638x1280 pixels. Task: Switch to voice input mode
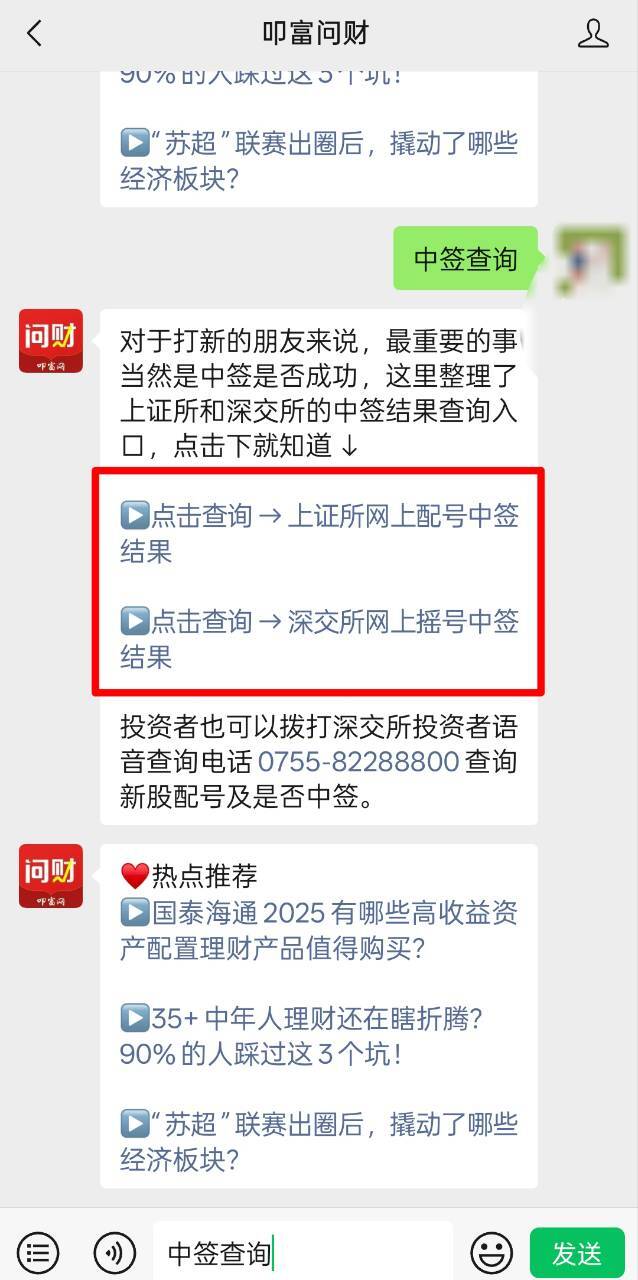(x=115, y=1252)
